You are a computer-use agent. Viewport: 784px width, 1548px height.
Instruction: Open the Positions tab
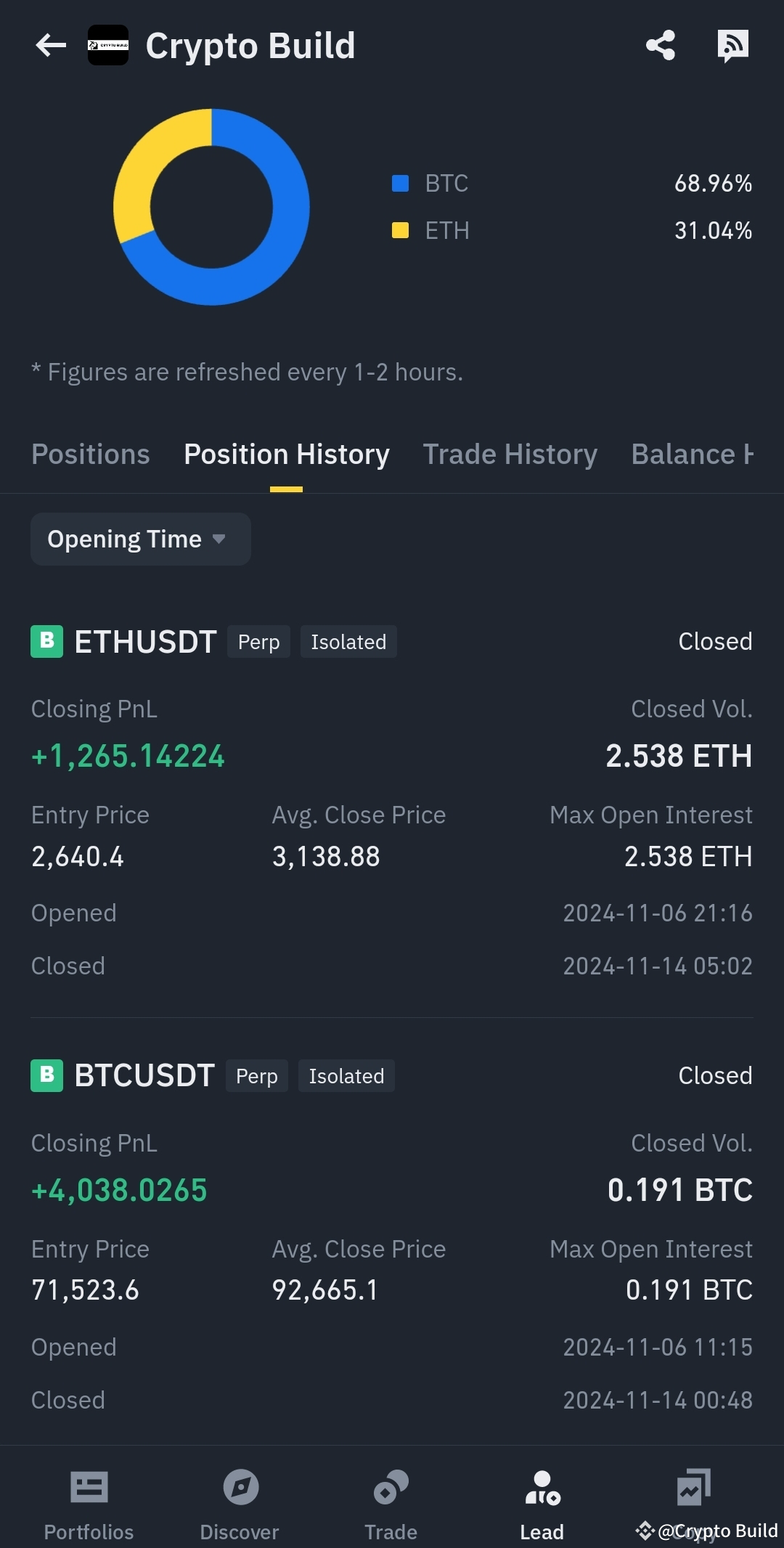point(90,453)
